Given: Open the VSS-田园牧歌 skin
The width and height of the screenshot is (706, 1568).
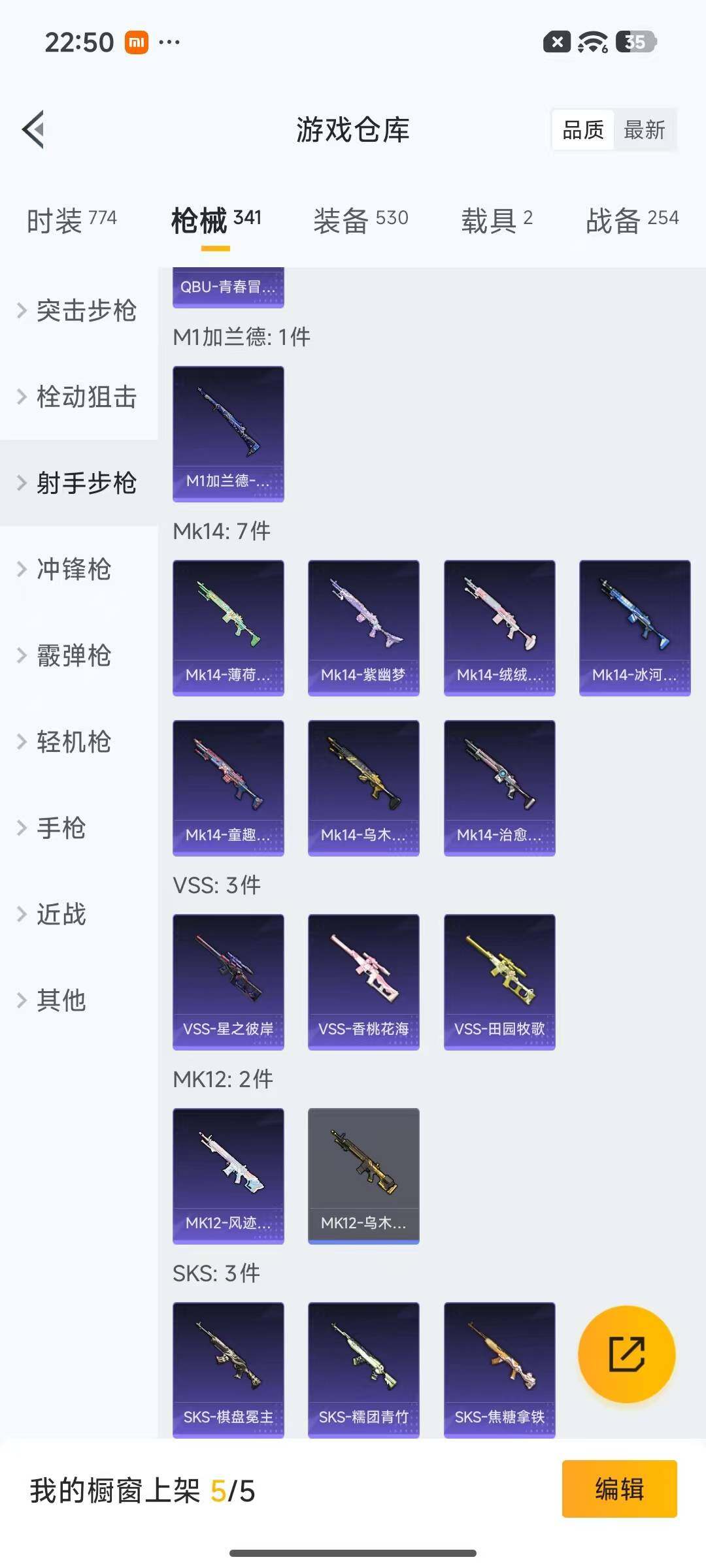Looking at the screenshot, I should (x=499, y=981).
